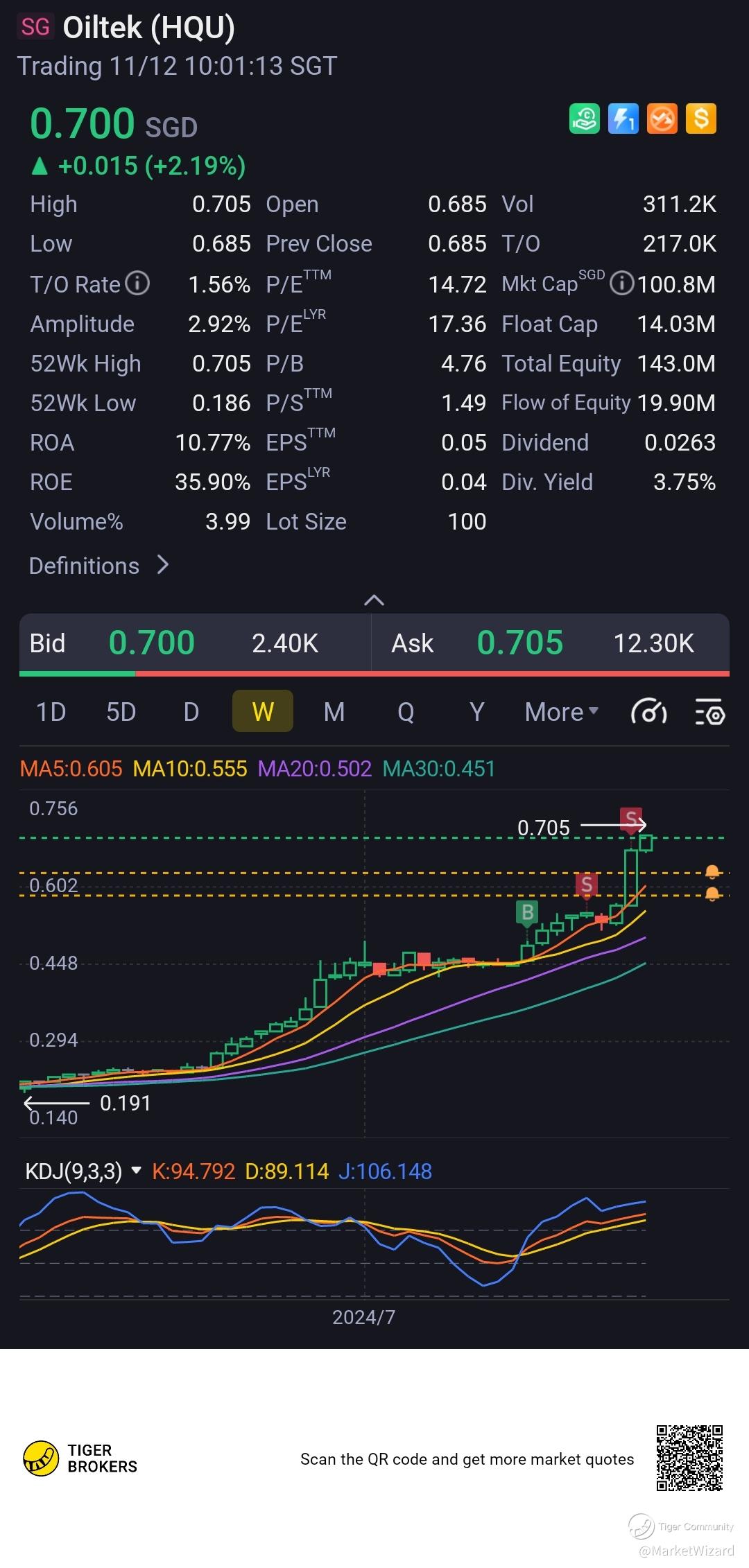Tap the blue lightning icon
The height and width of the screenshot is (1568, 749).
coord(623,119)
